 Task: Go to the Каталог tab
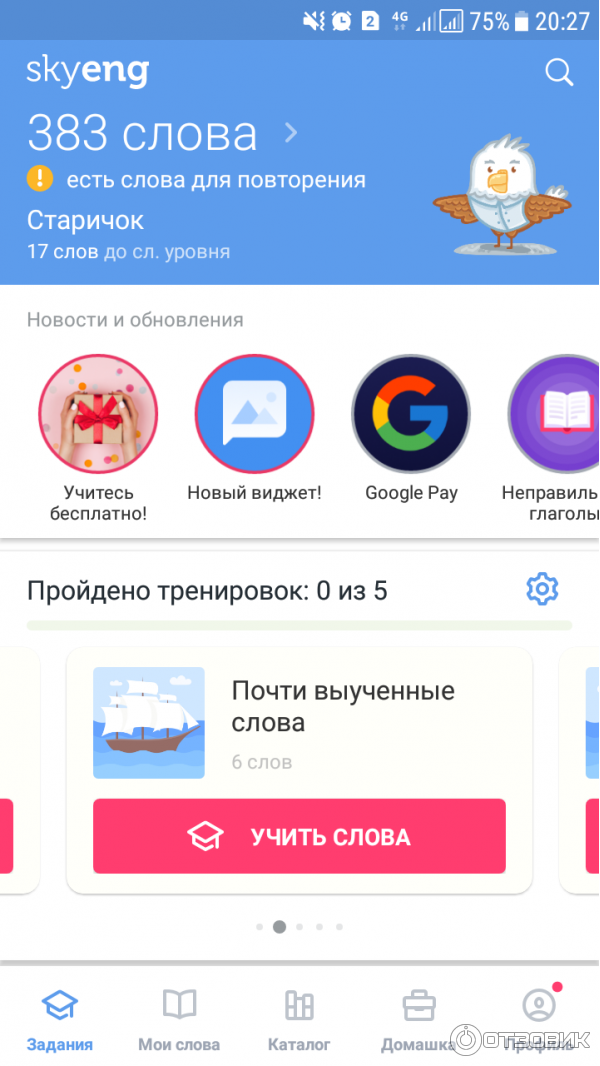299,1020
